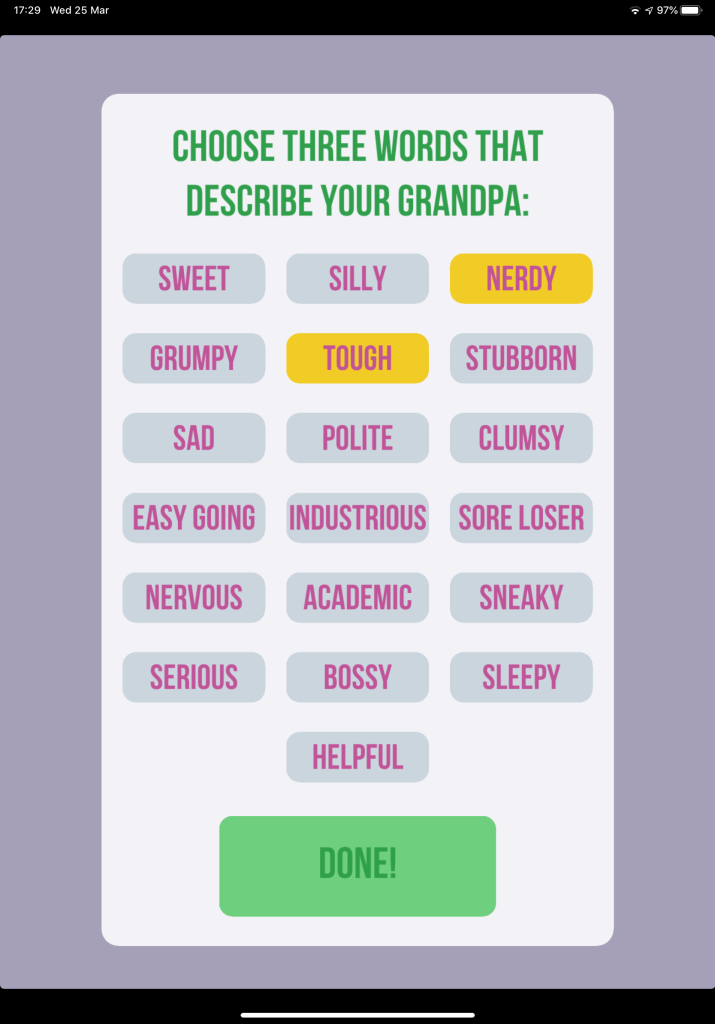Screen dimensions: 715x1024
Task: Tap the Industrious word
Action: [x=357, y=518]
